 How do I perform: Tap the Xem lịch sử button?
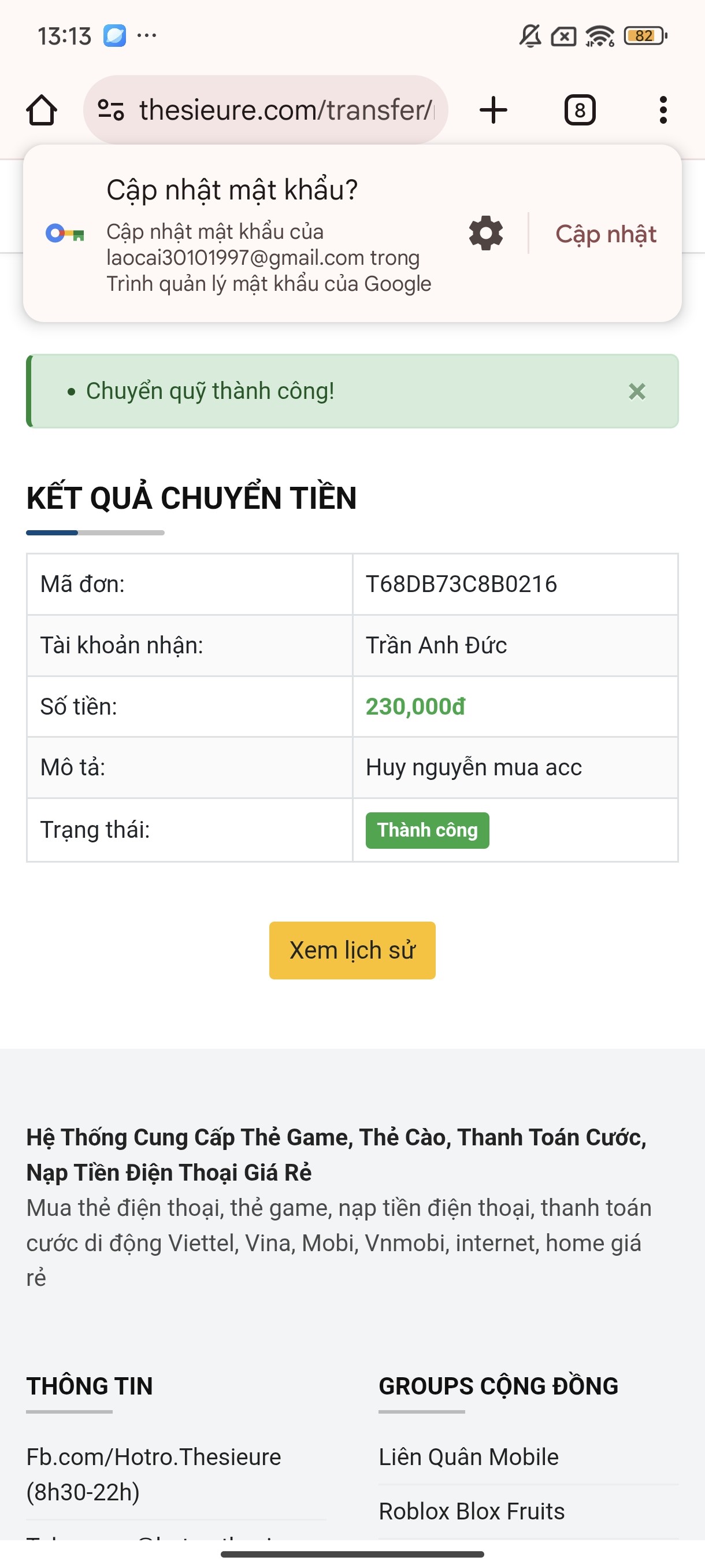352,950
